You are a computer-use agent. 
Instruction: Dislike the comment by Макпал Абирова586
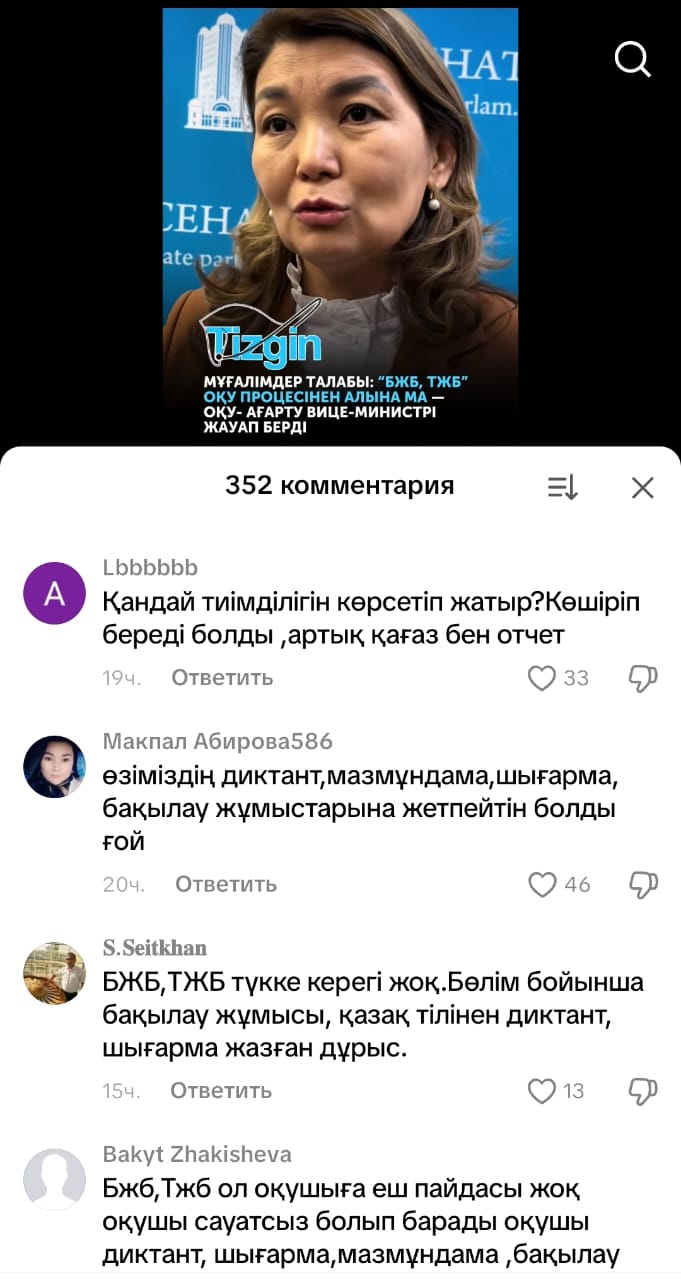pos(642,884)
